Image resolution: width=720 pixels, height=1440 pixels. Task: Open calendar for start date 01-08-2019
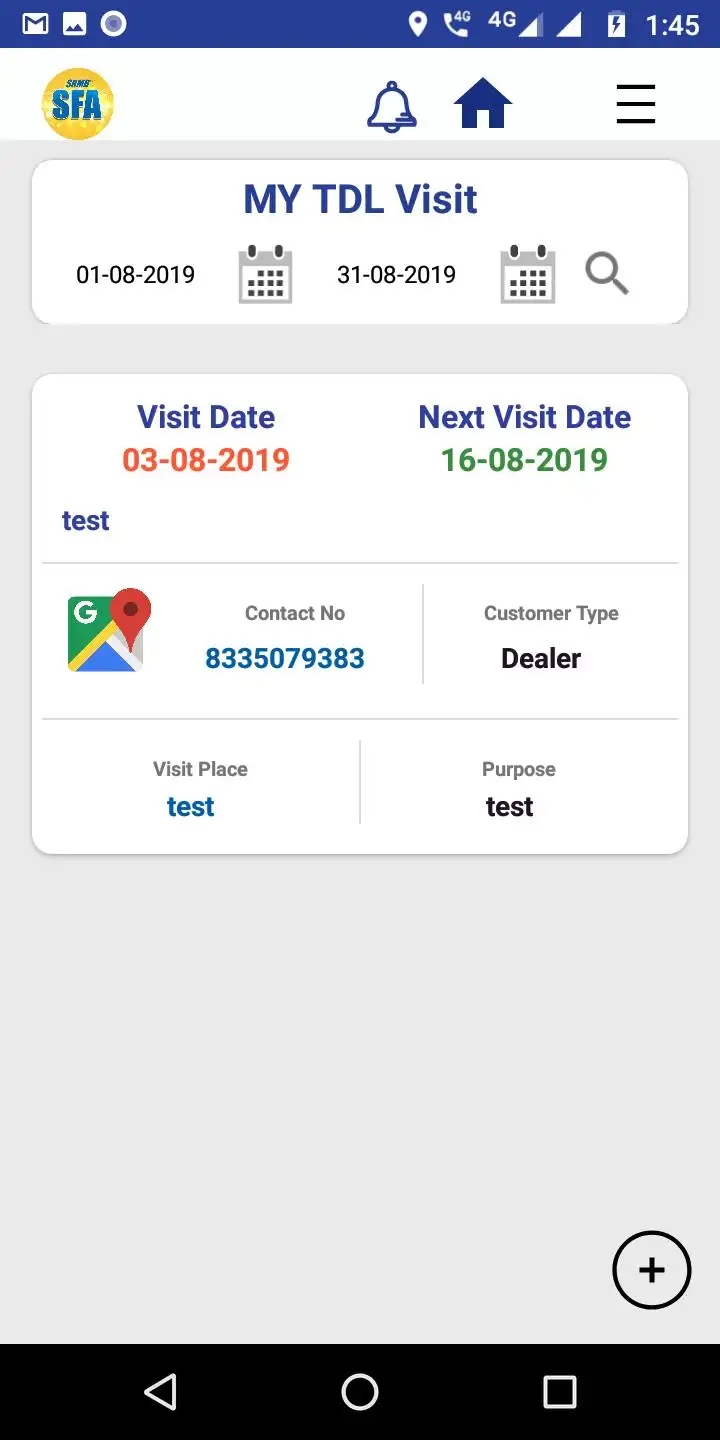(x=265, y=274)
